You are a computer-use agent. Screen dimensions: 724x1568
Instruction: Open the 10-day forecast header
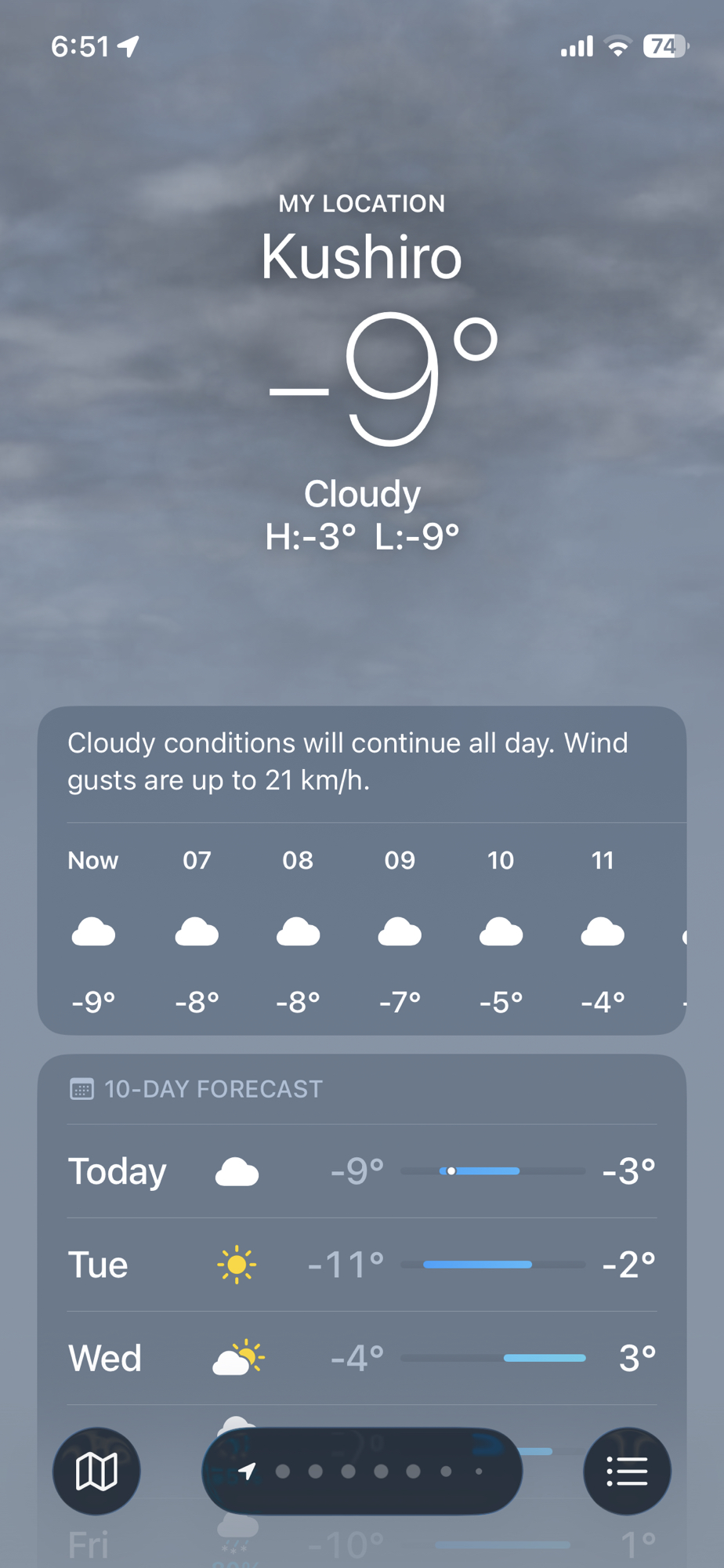(213, 1089)
